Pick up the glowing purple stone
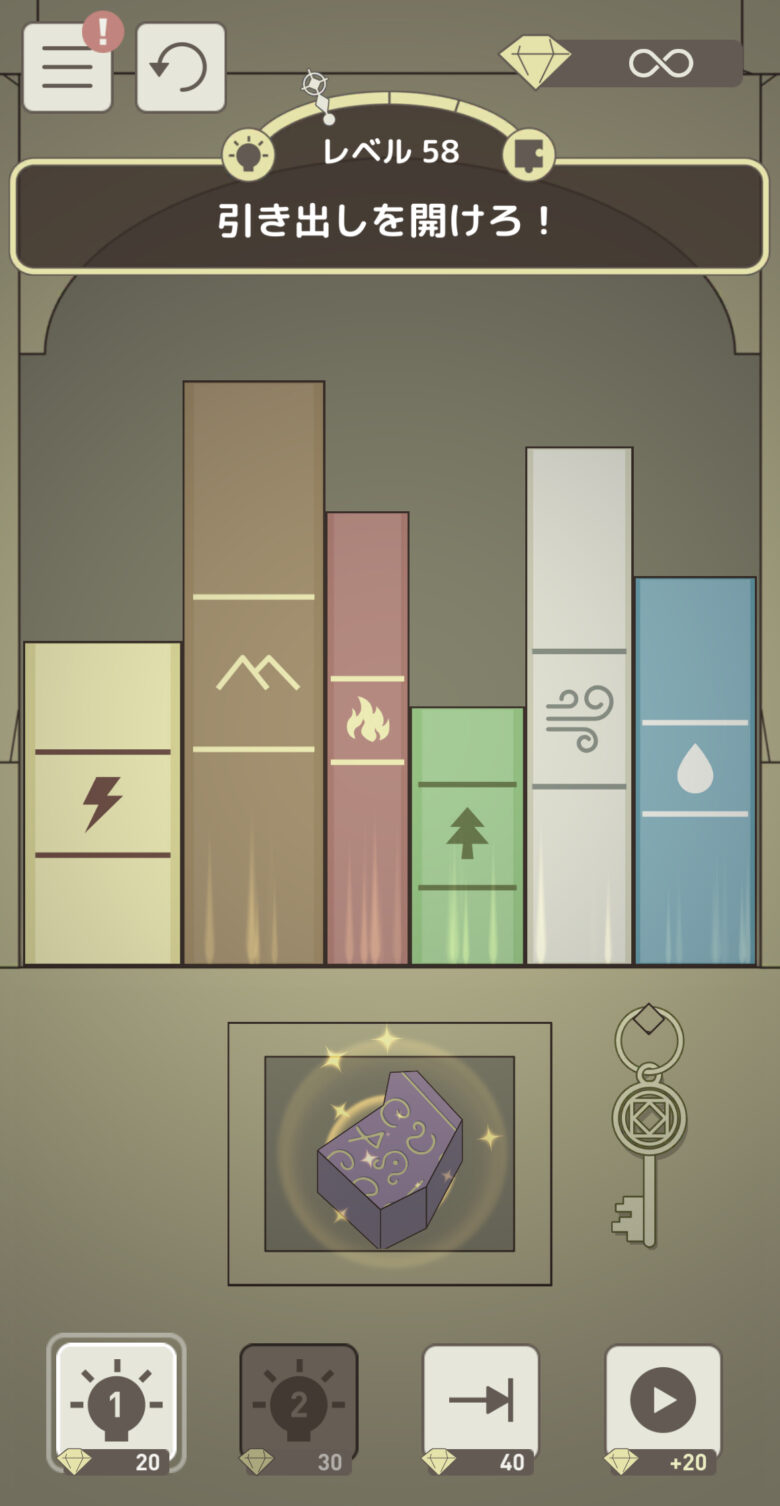Viewport: 780px width, 1506px height. point(389,1155)
